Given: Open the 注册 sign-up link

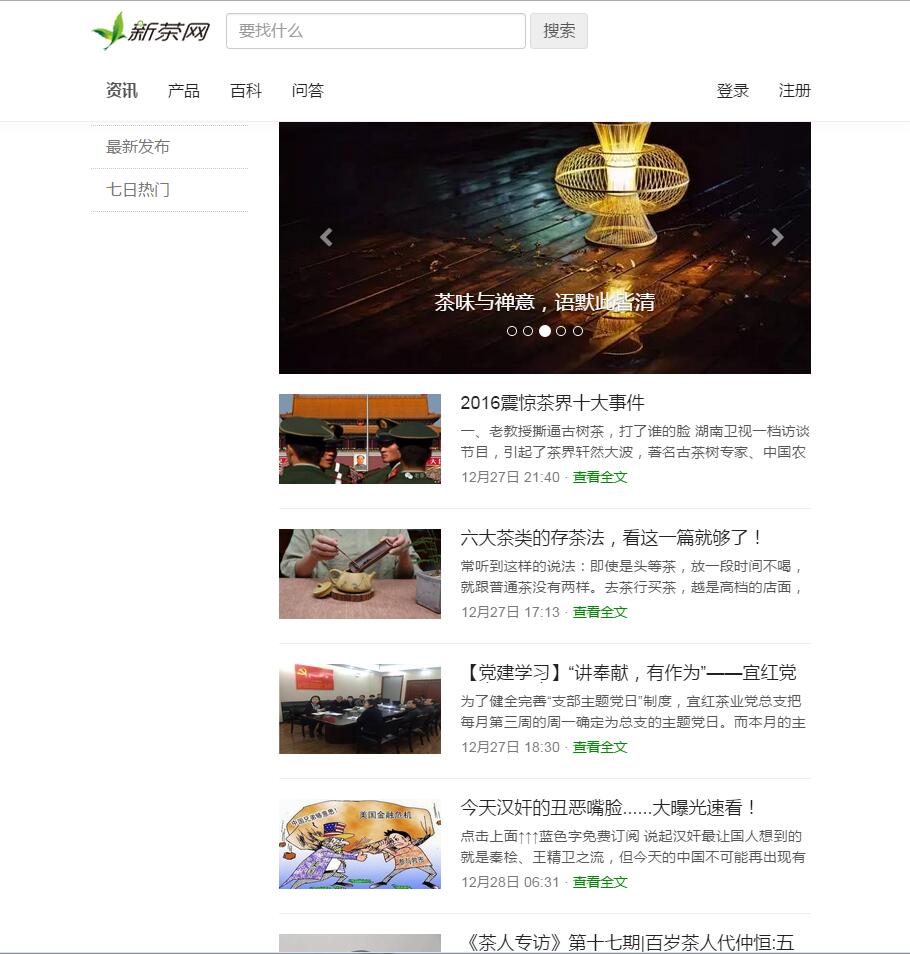Looking at the screenshot, I should 795,91.
